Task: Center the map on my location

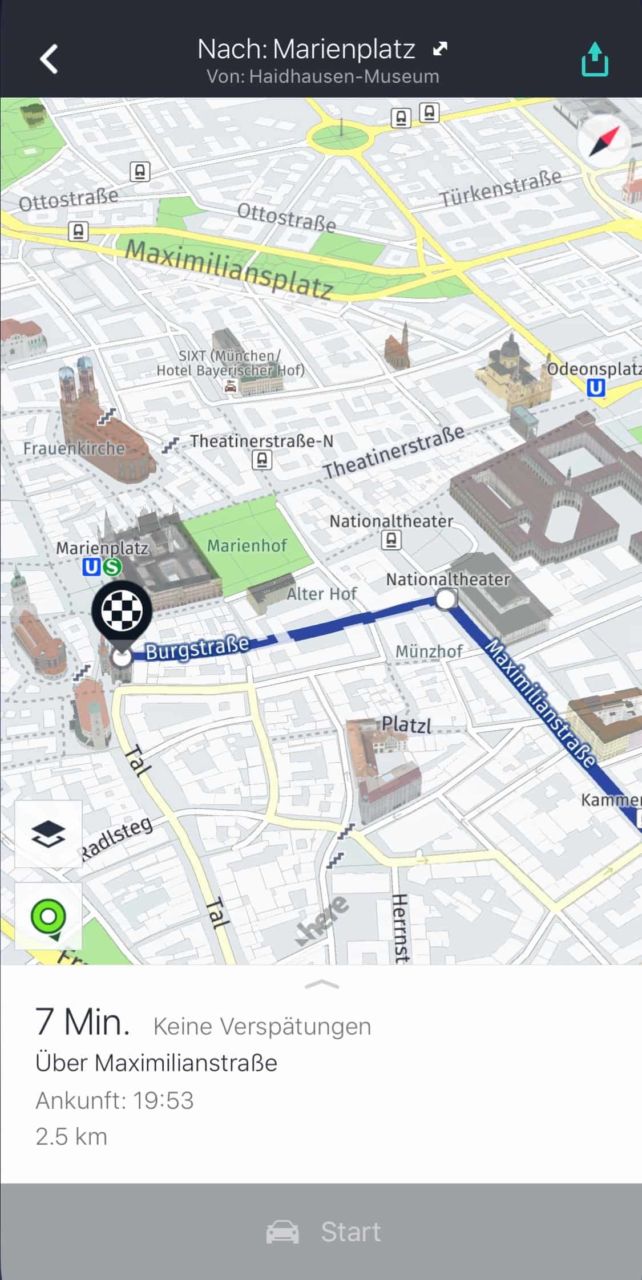Action: point(48,916)
